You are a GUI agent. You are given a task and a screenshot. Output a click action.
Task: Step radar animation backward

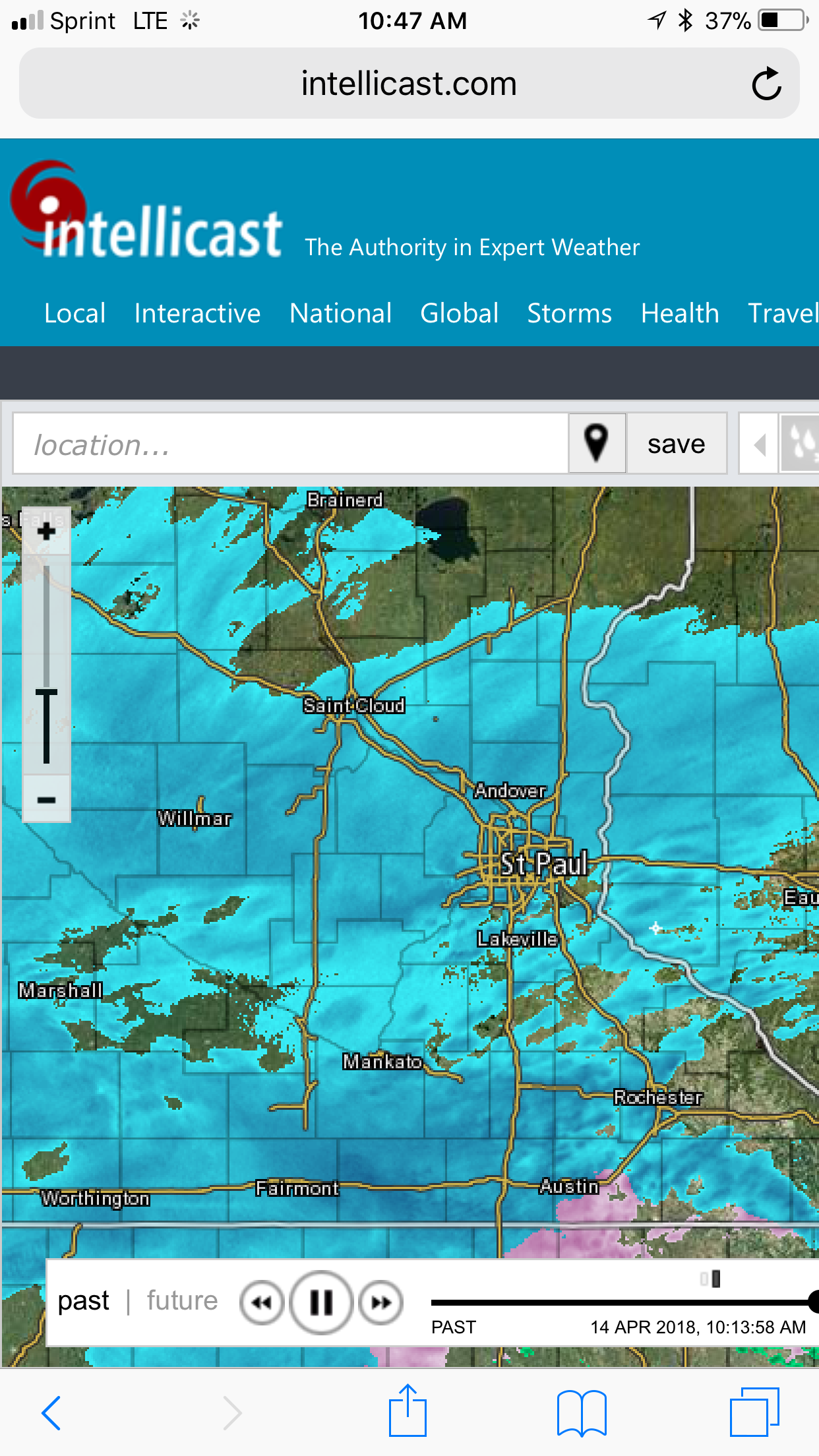point(262,1302)
